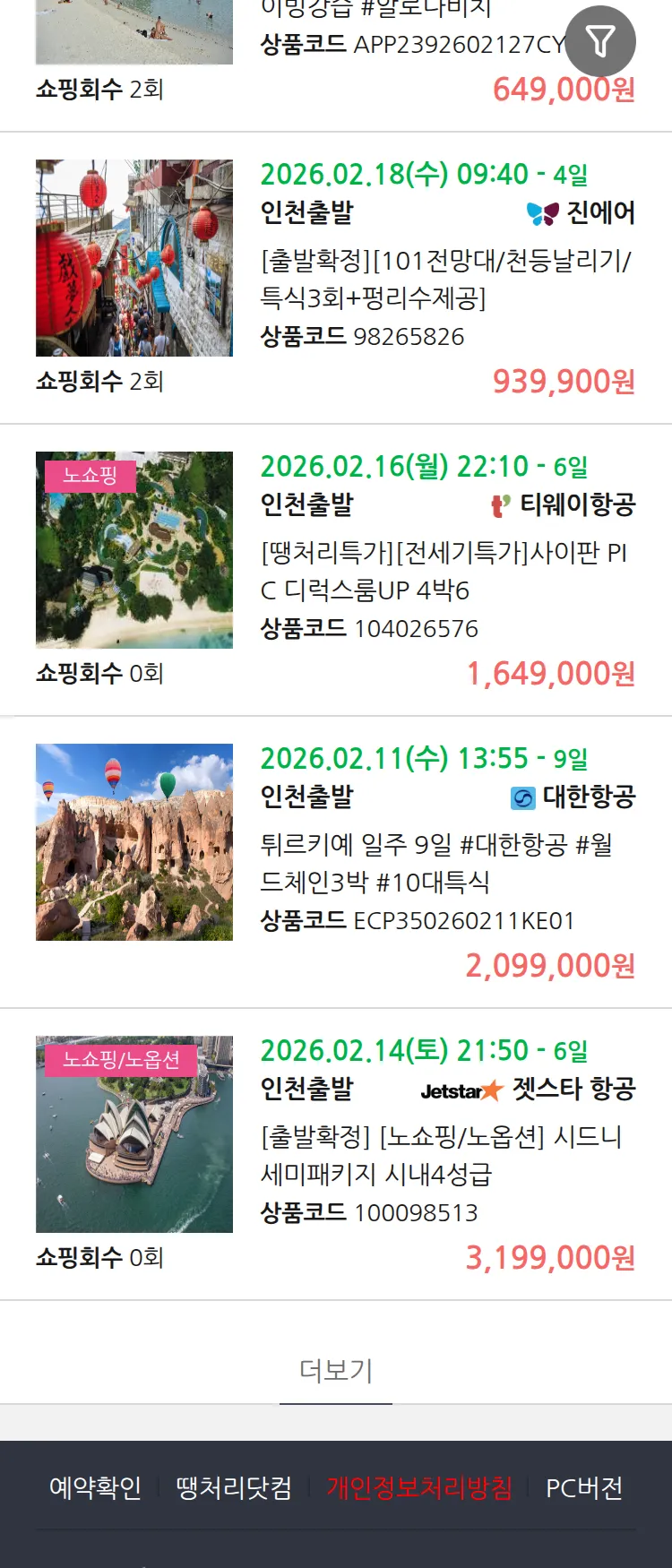Screen dimensions: 672x1568
Task: Go to 예약확인 in the footer
Action: click(x=95, y=1488)
